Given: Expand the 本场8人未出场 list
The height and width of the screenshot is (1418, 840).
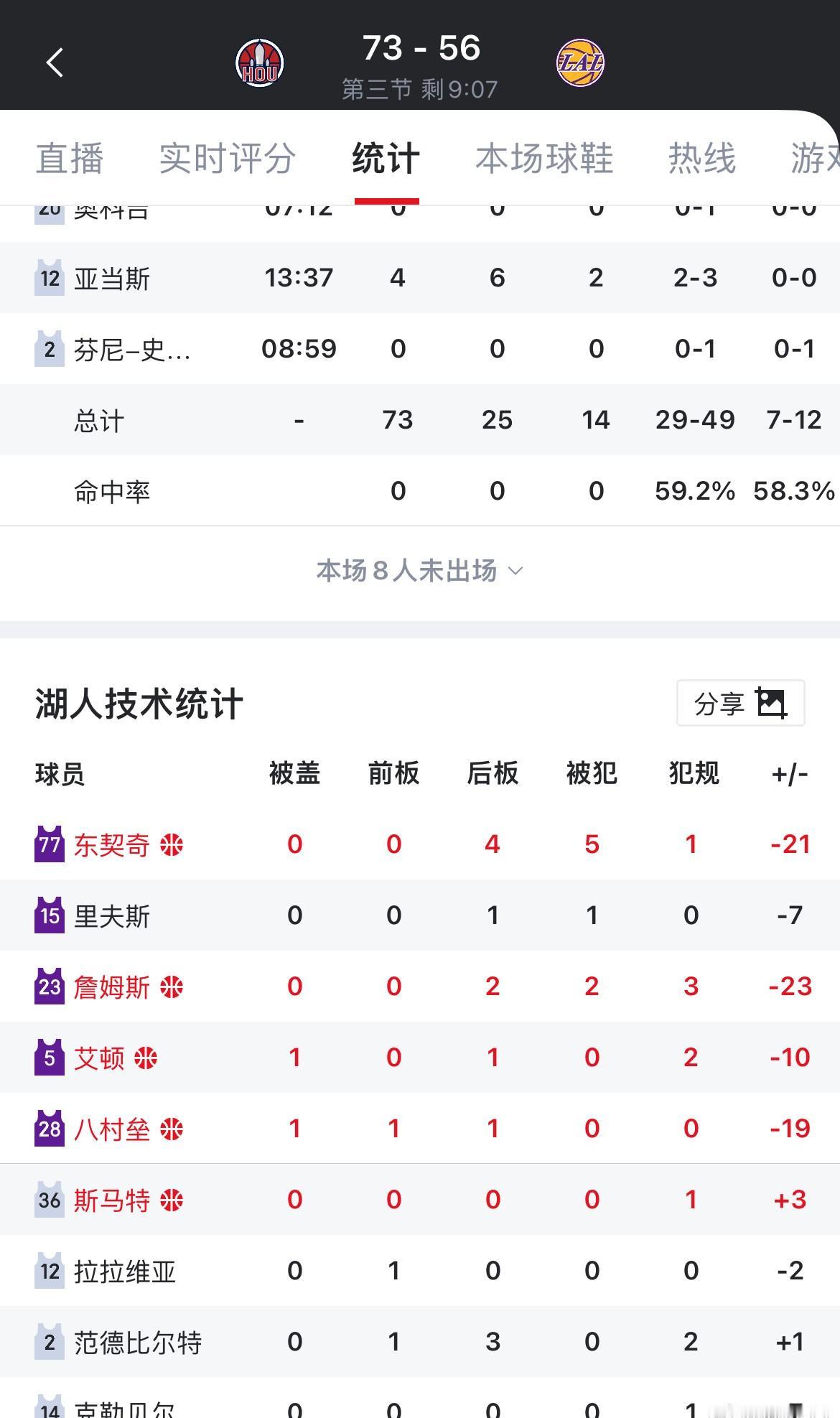Looking at the screenshot, I should point(419,572).
